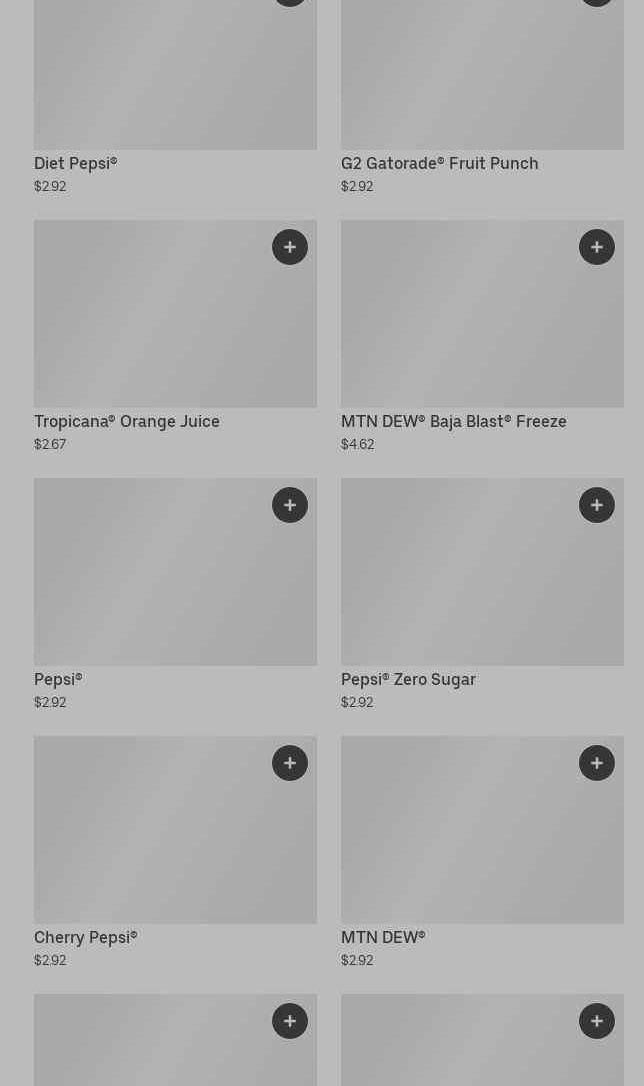Add Pepsi Zero Sugar with plus icon
This screenshot has height=1086, width=644.
(596, 505)
